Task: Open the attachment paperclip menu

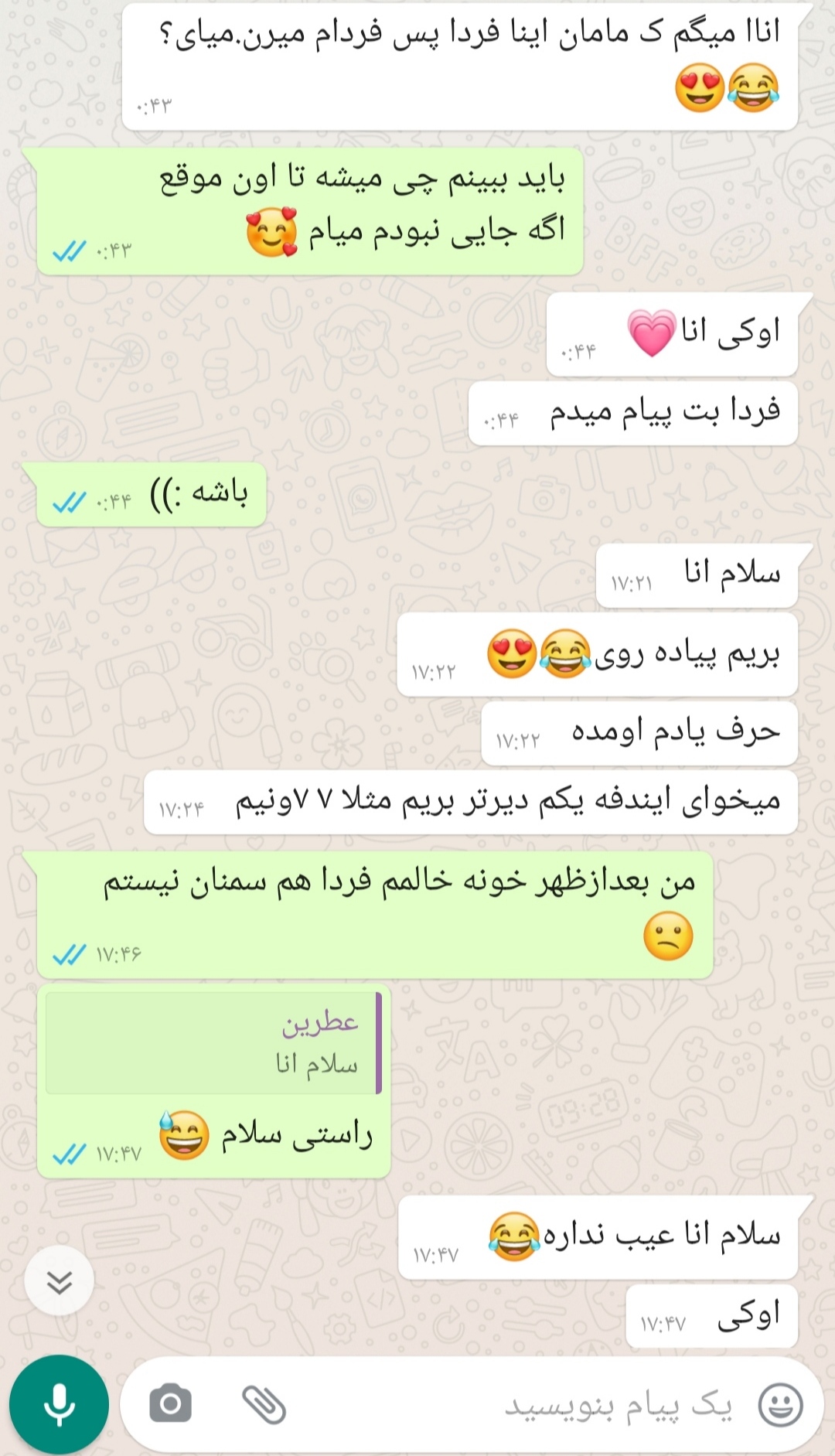Action: point(264,1404)
